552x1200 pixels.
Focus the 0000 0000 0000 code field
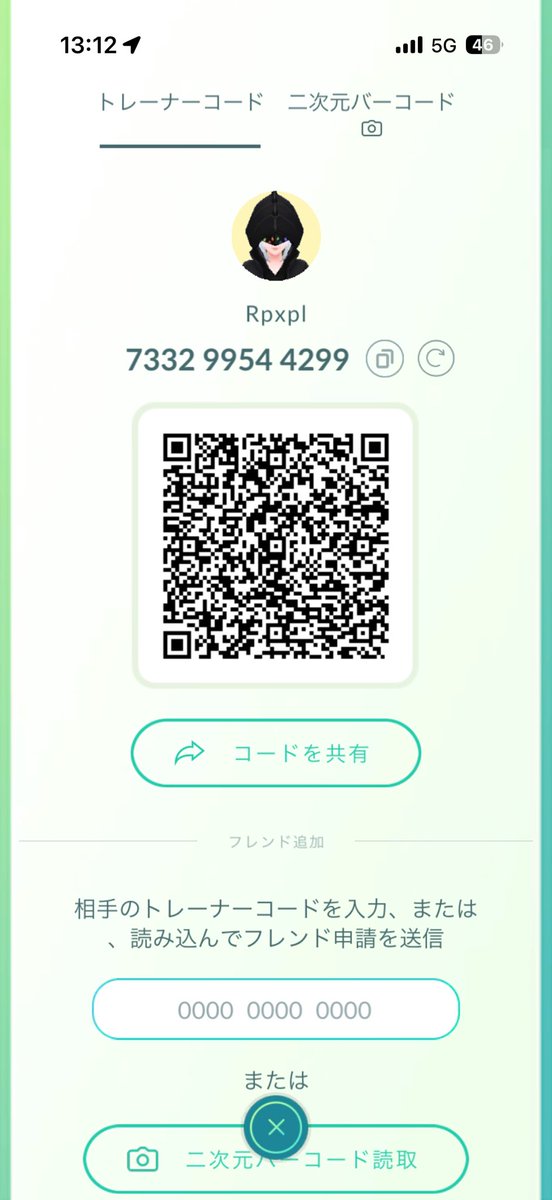tap(276, 1009)
